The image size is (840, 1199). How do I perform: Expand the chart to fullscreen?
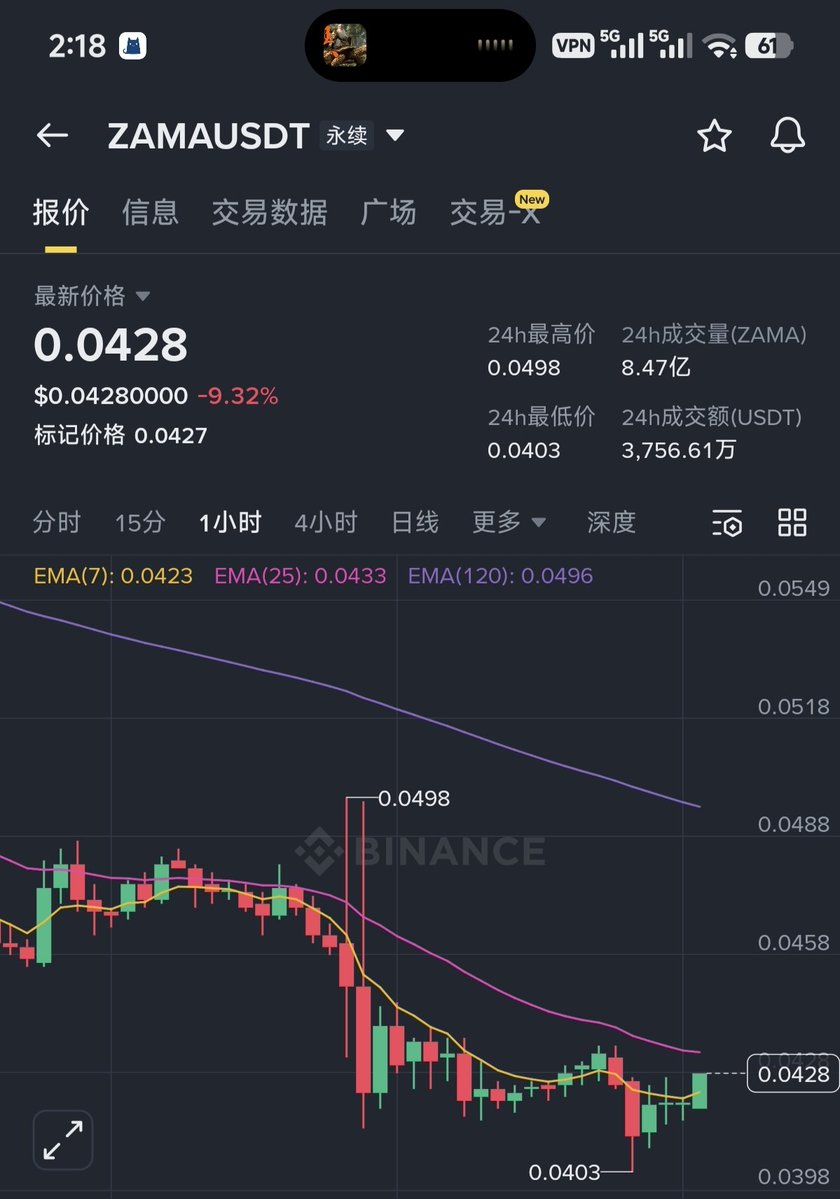pos(63,1140)
